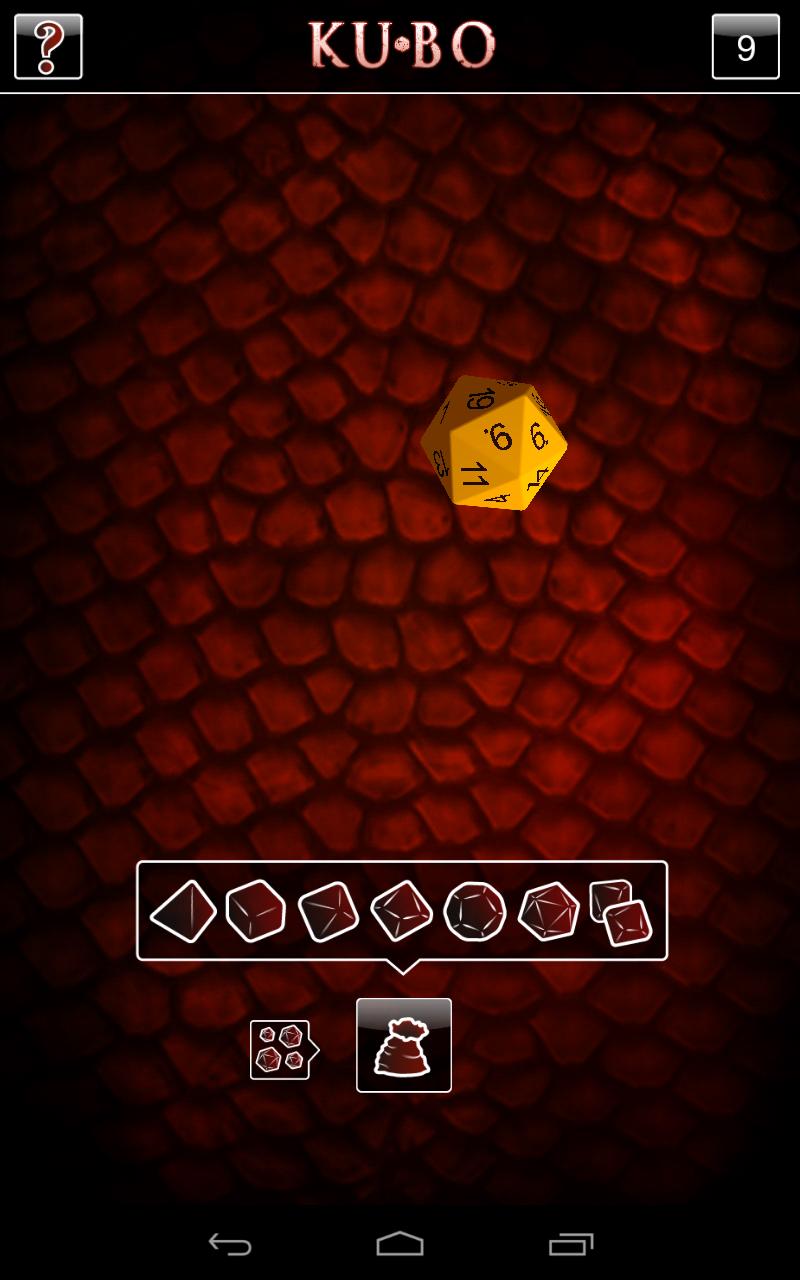Choose the ten-sided die (d10)
Viewport: 800px width, 1280px height.
(x=401, y=911)
